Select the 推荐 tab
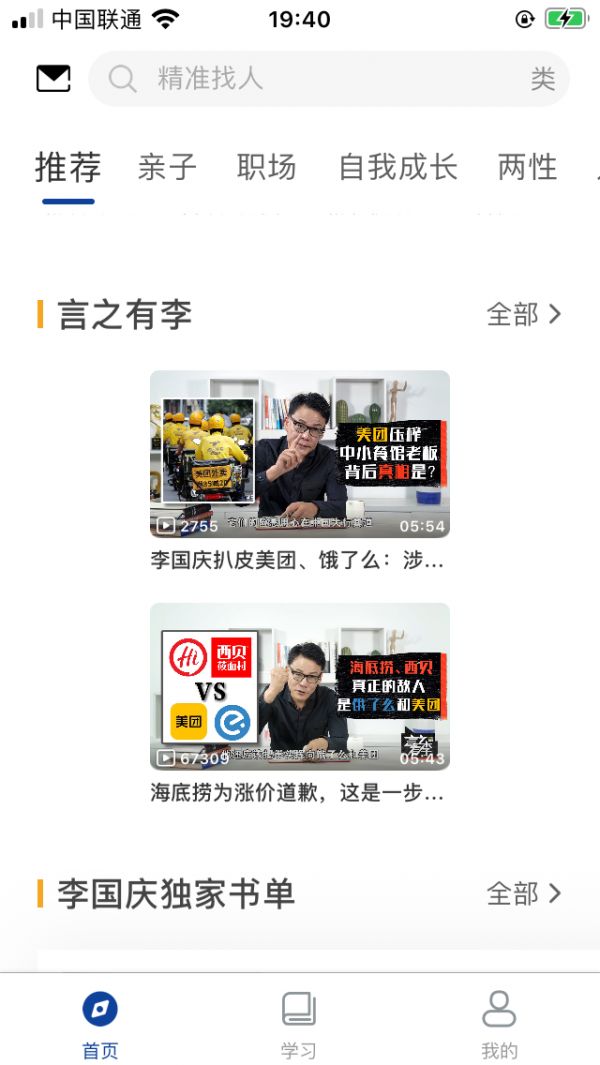600x1065 pixels. [x=68, y=167]
